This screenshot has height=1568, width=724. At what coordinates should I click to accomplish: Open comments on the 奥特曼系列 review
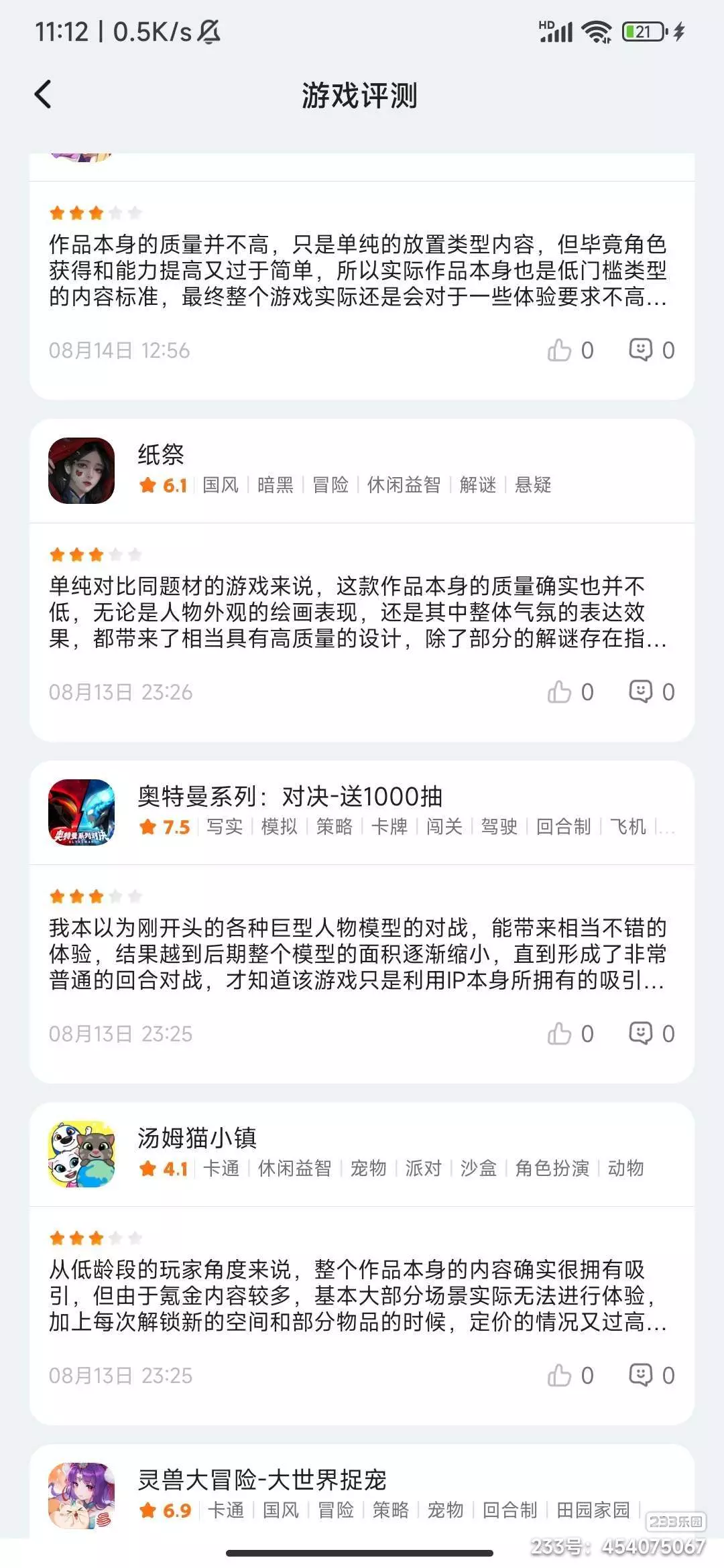[652, 1033]
